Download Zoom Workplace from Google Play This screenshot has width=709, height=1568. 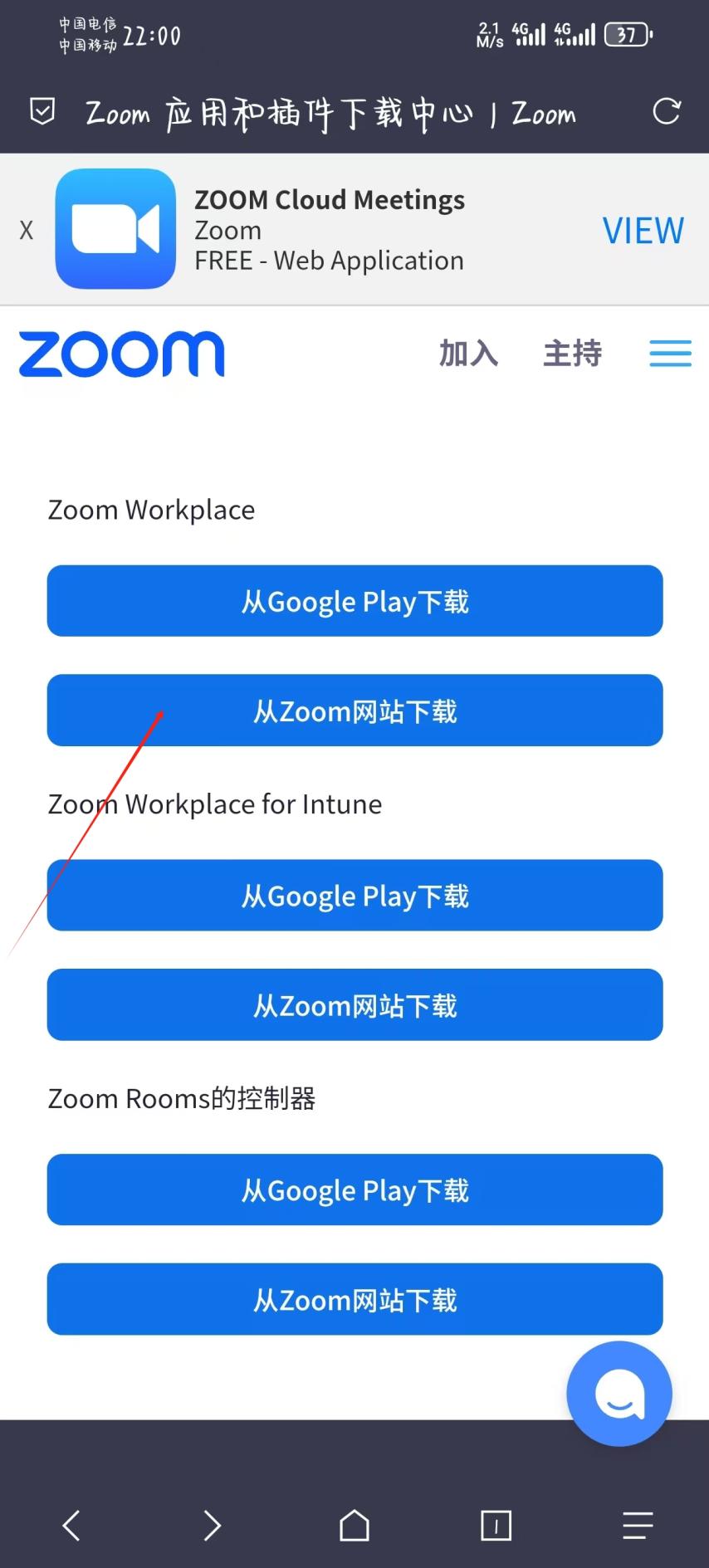354,601
